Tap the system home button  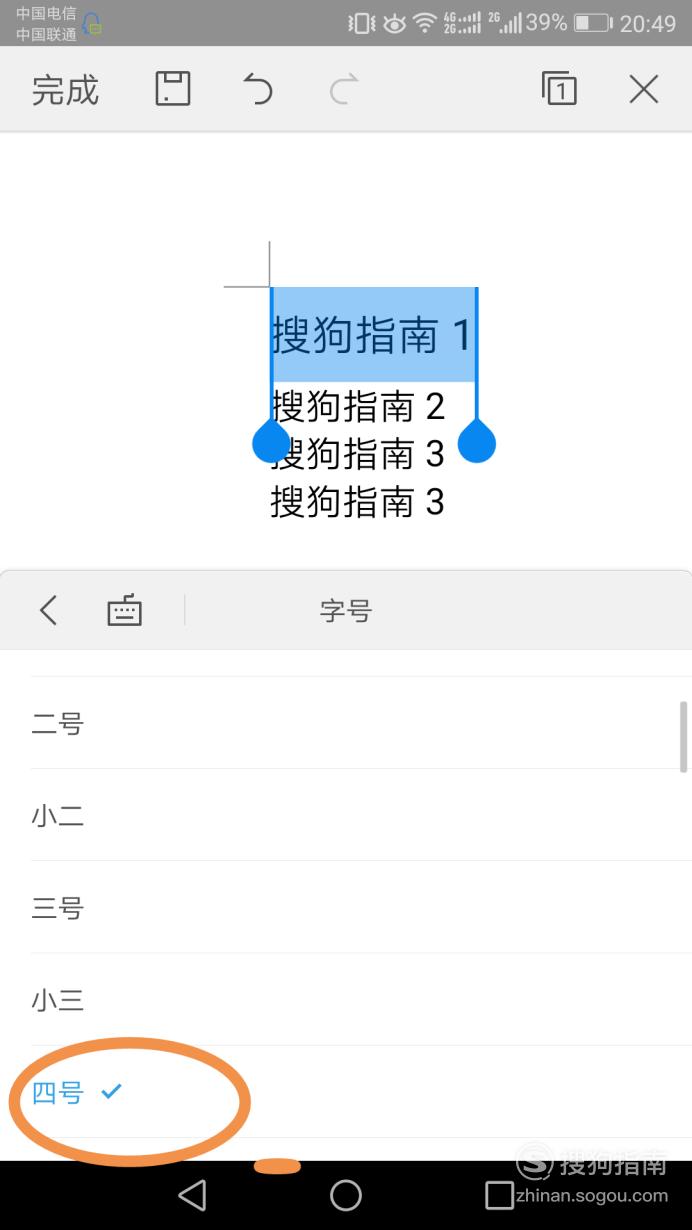(x=346, y=1195)
